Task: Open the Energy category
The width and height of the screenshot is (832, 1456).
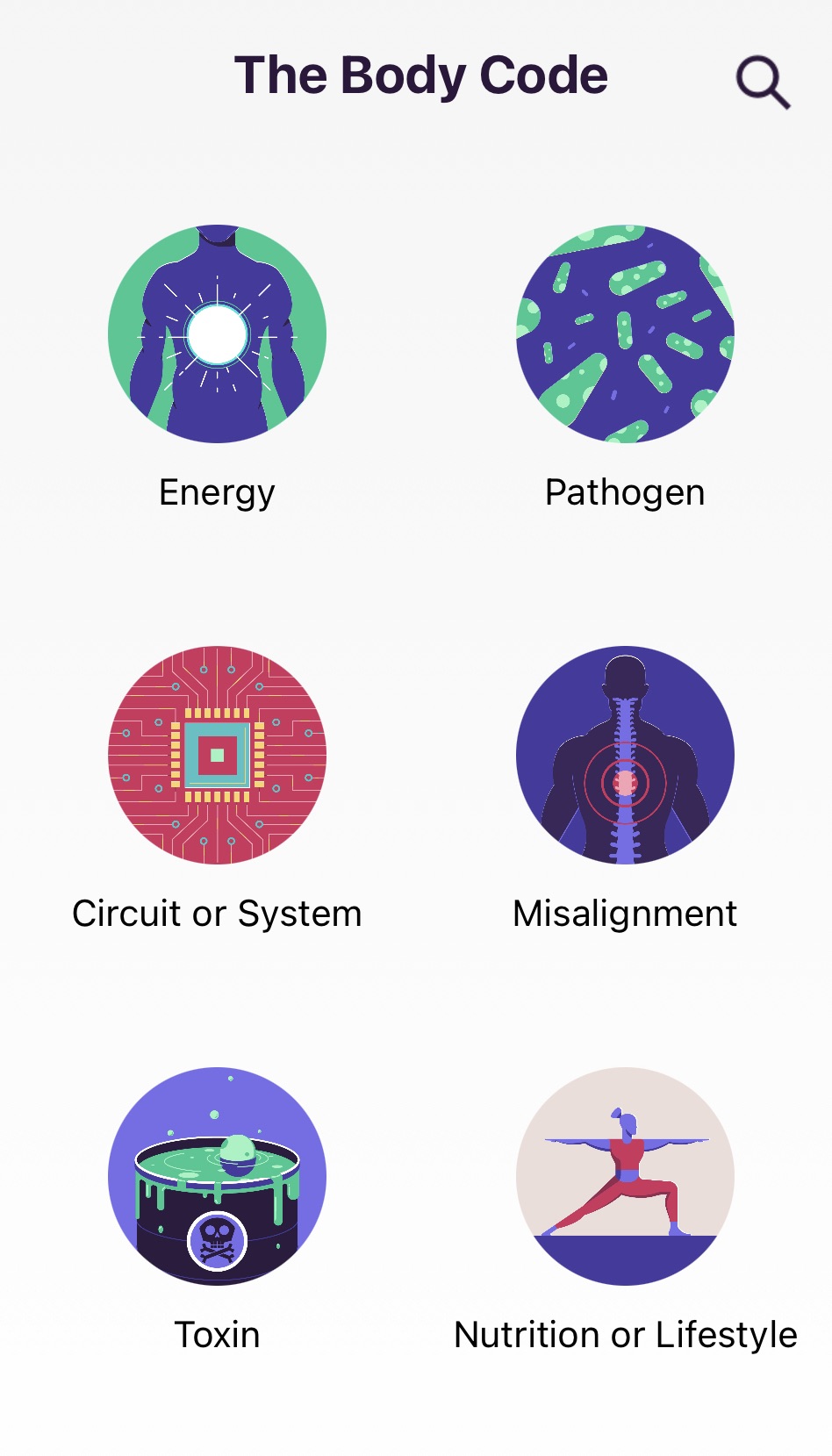Action: 217,334
